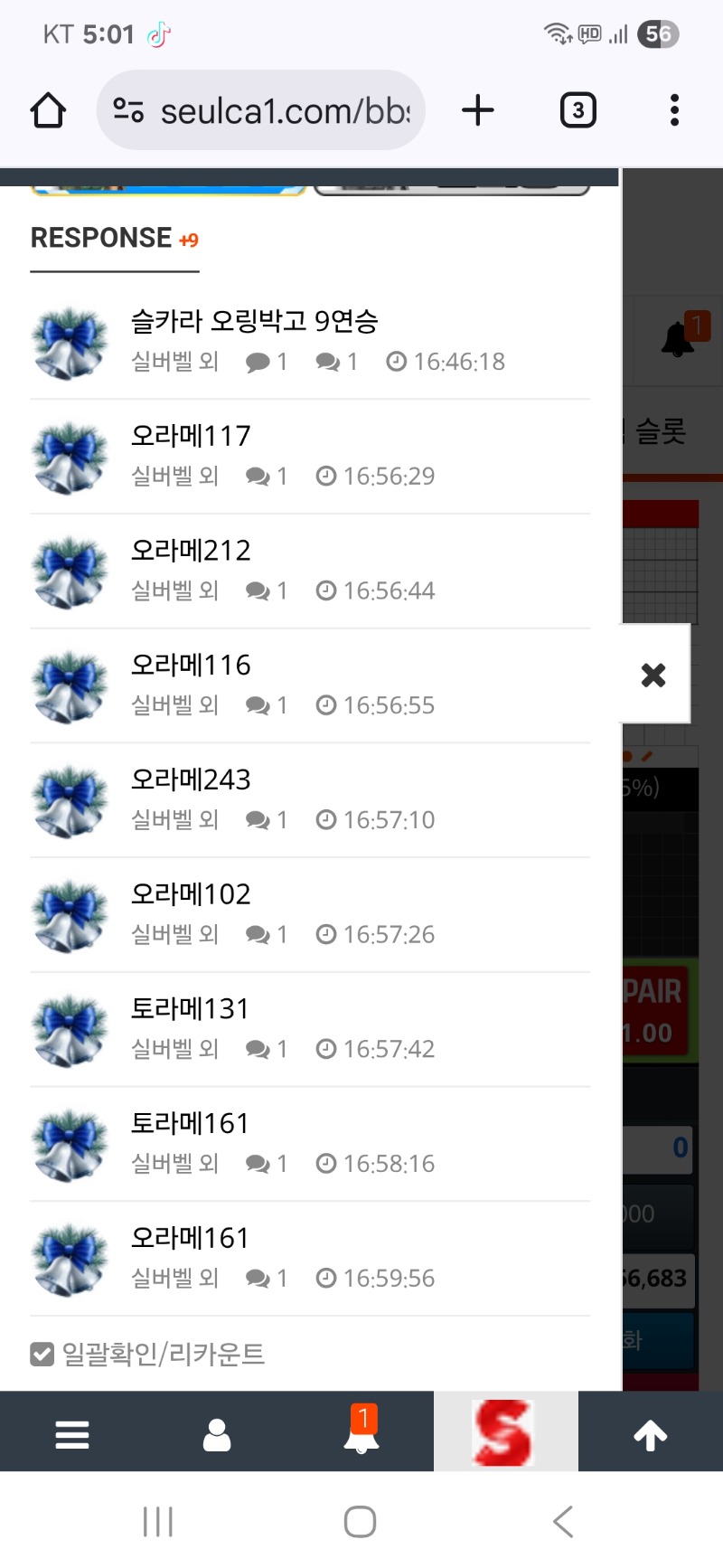Open the 오라메116 response
This screenshot has width=723, height=1568.
(191, 666)
